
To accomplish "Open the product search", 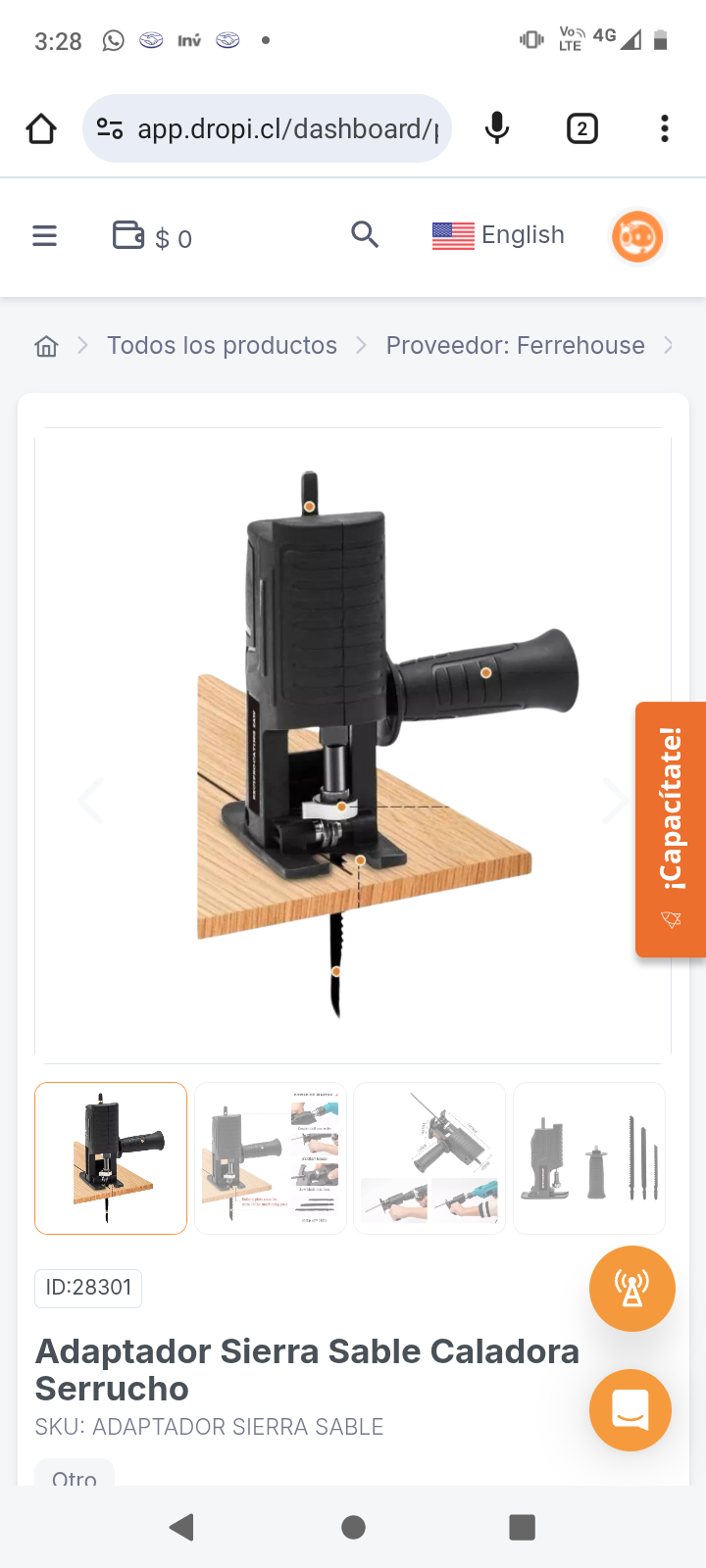I will point(365,235).
